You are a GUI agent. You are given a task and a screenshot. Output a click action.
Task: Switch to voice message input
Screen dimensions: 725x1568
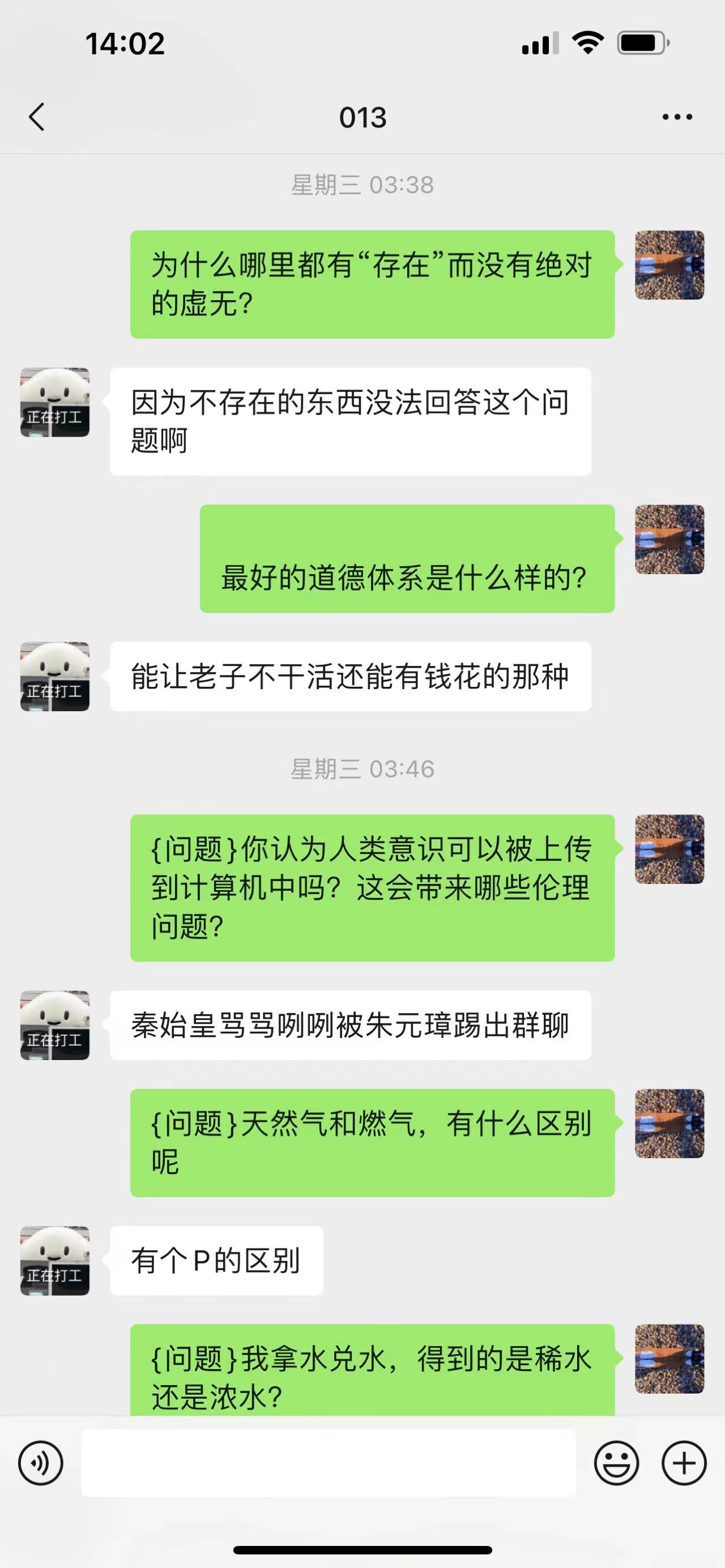(41, 1463)
